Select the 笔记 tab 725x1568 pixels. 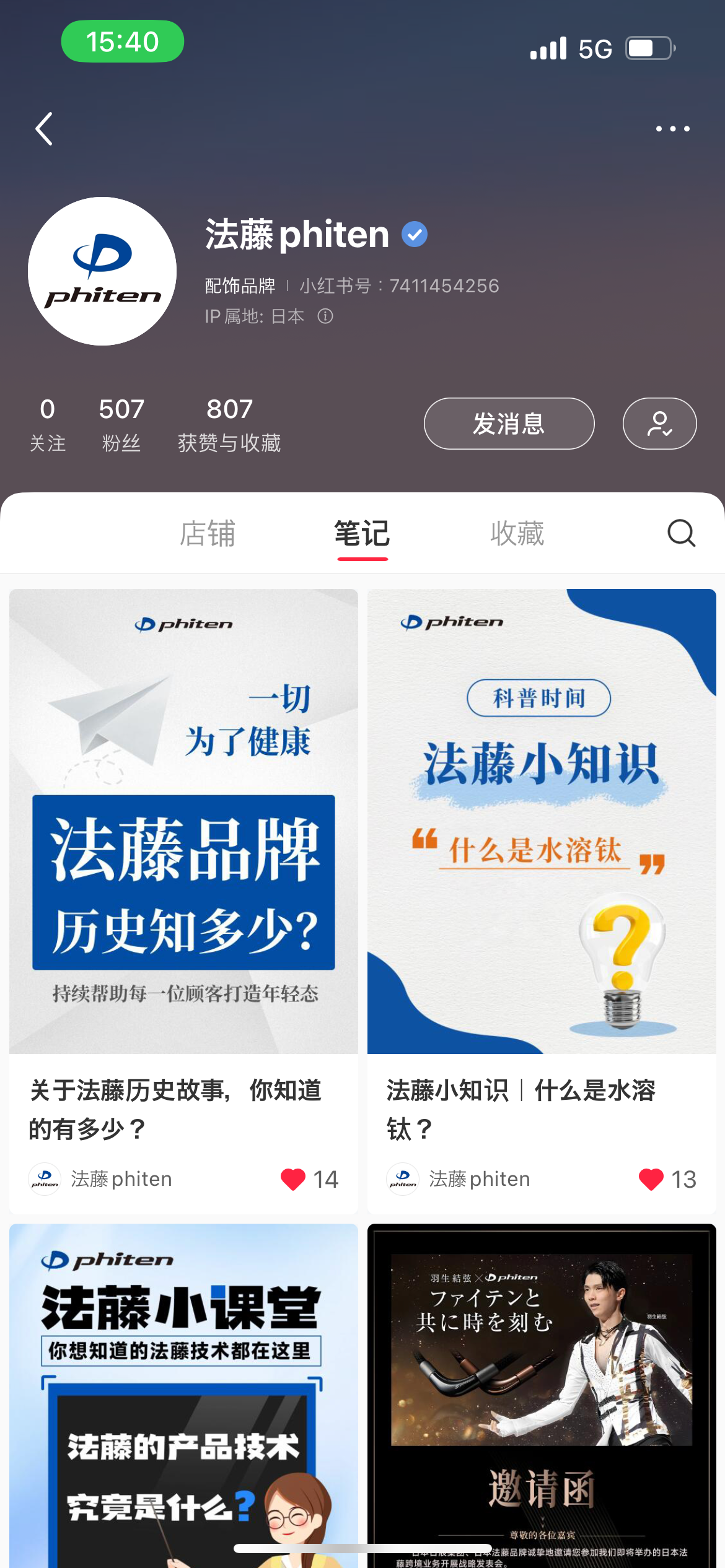[x=362, y=533]
